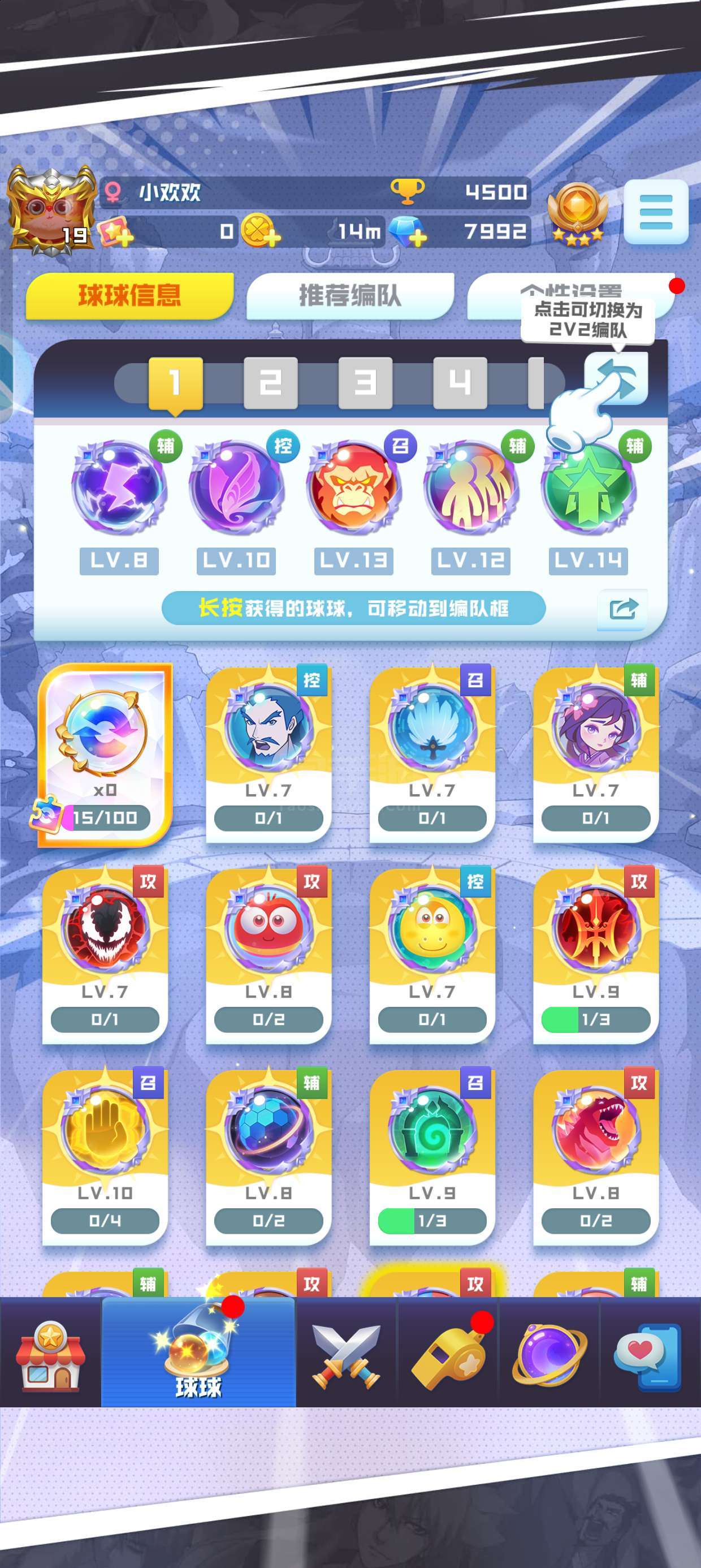
Task: Open the LV.10 golden hand ball card
Action: pyautogui.click(x=105, y=1155)
